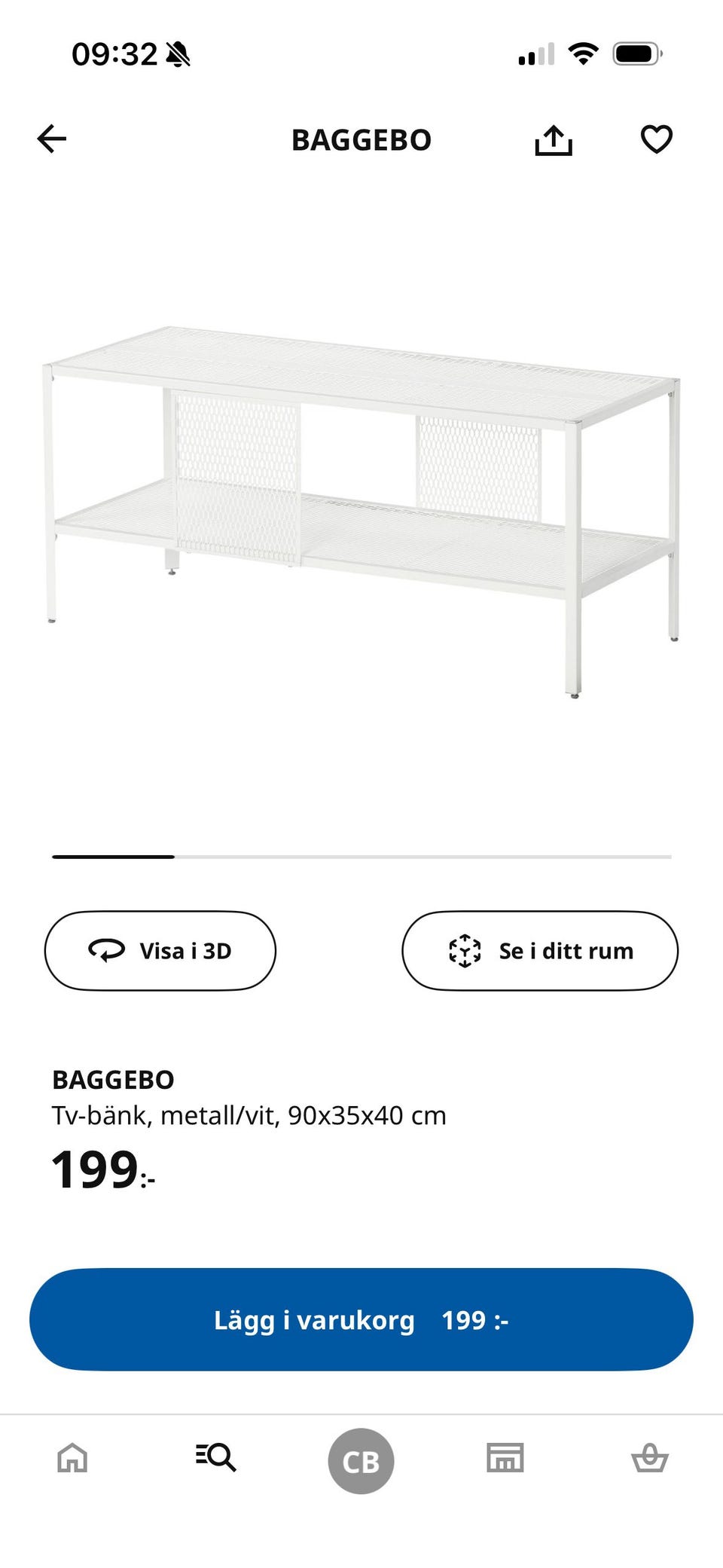
Task: Add BAGGEBO to cart with Lägg i varukorg
Action: [x=361, y=1319]
